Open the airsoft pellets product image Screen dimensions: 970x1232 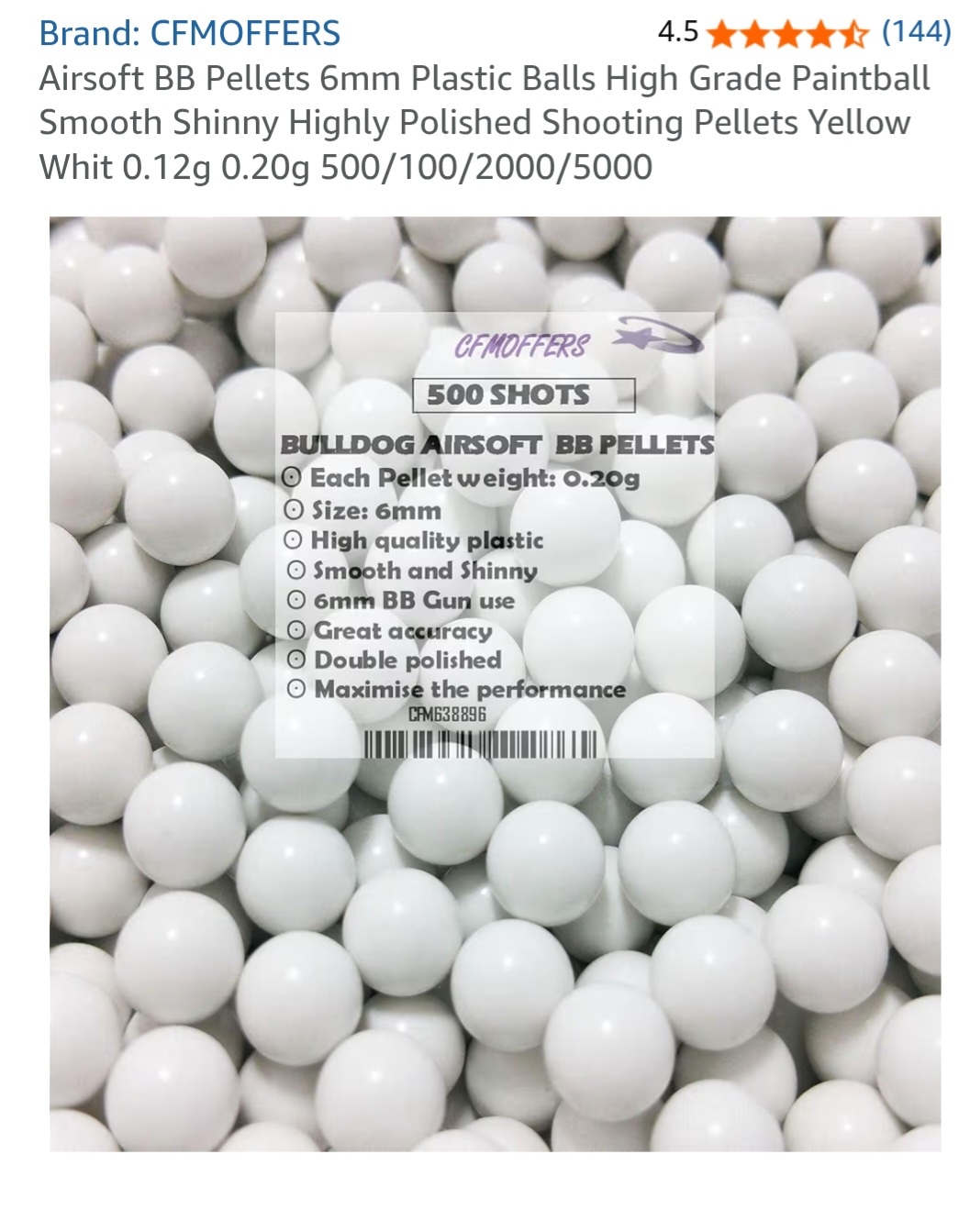pos(495,683)
